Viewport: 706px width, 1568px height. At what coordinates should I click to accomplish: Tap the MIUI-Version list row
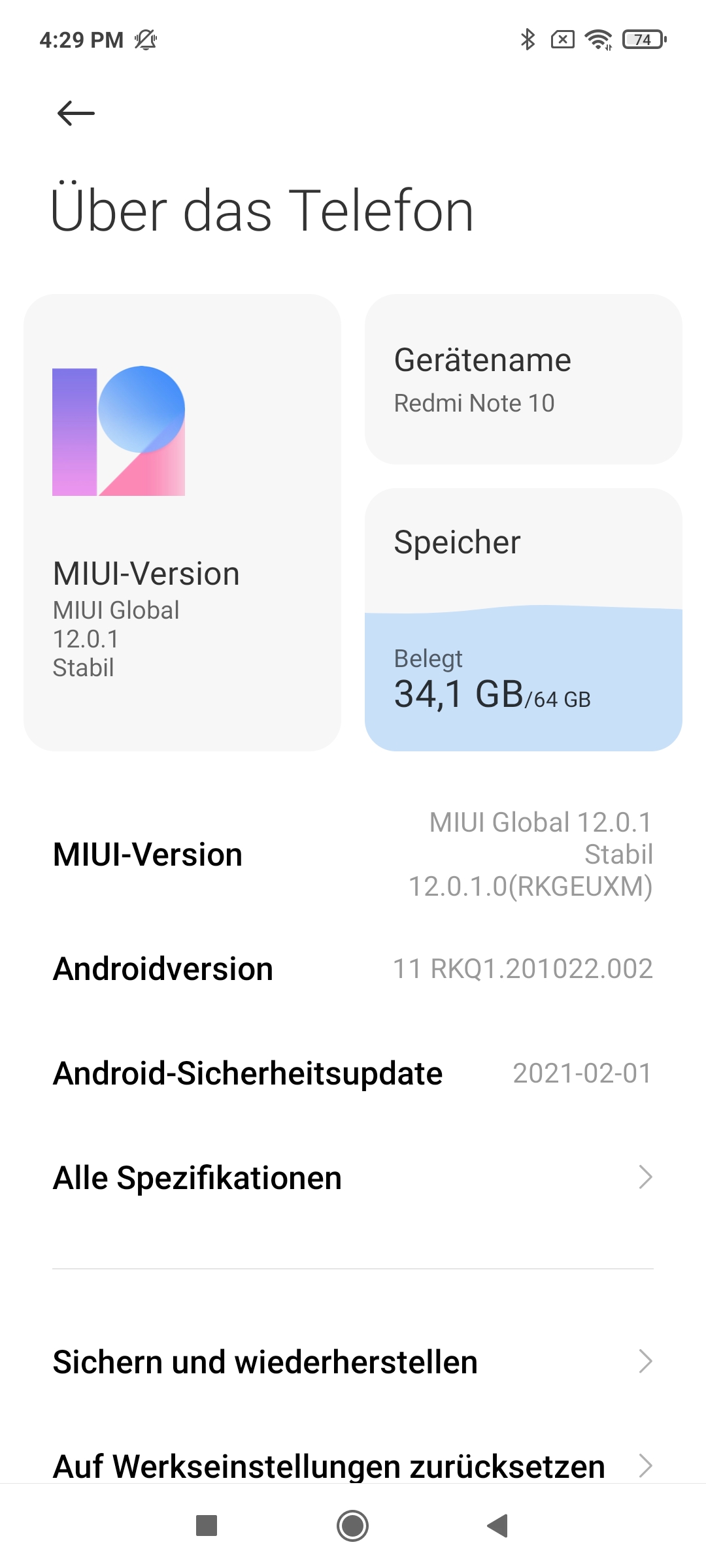pyautogui.click(x=353, y=855)
